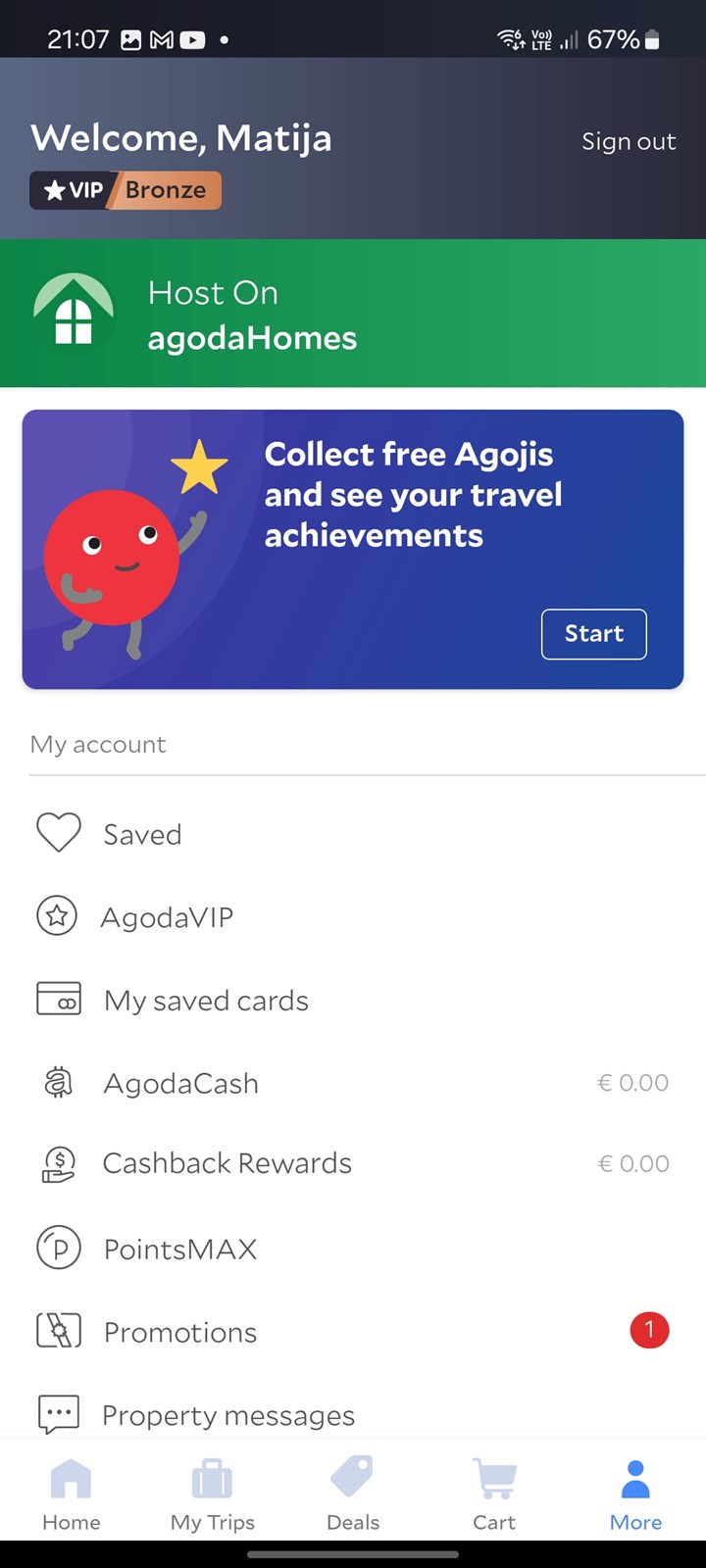Open PointsMAX
Image resolution: width=706 pixels, height=1568 pixels.
point(353,1249)
